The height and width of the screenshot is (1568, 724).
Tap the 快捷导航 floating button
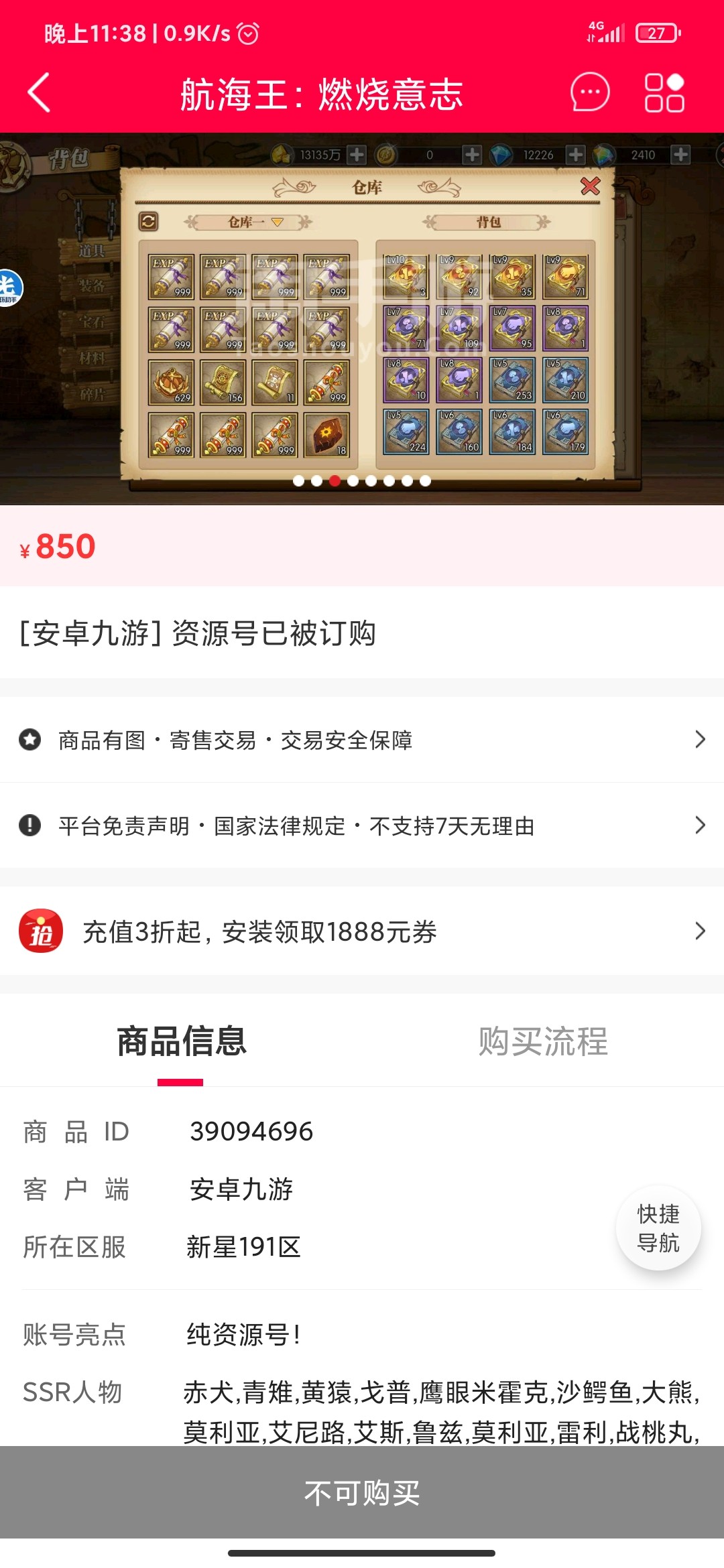point(658,1228)
